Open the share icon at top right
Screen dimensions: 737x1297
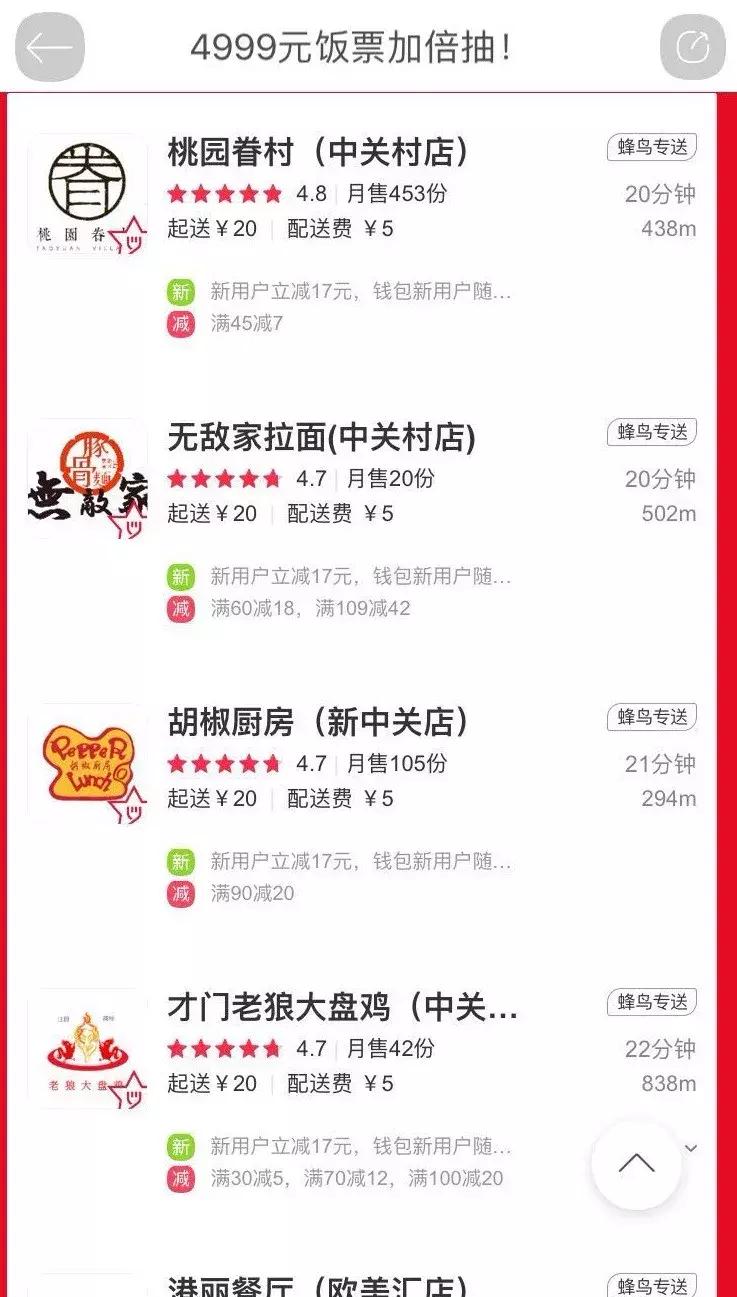tap(693, 47)
